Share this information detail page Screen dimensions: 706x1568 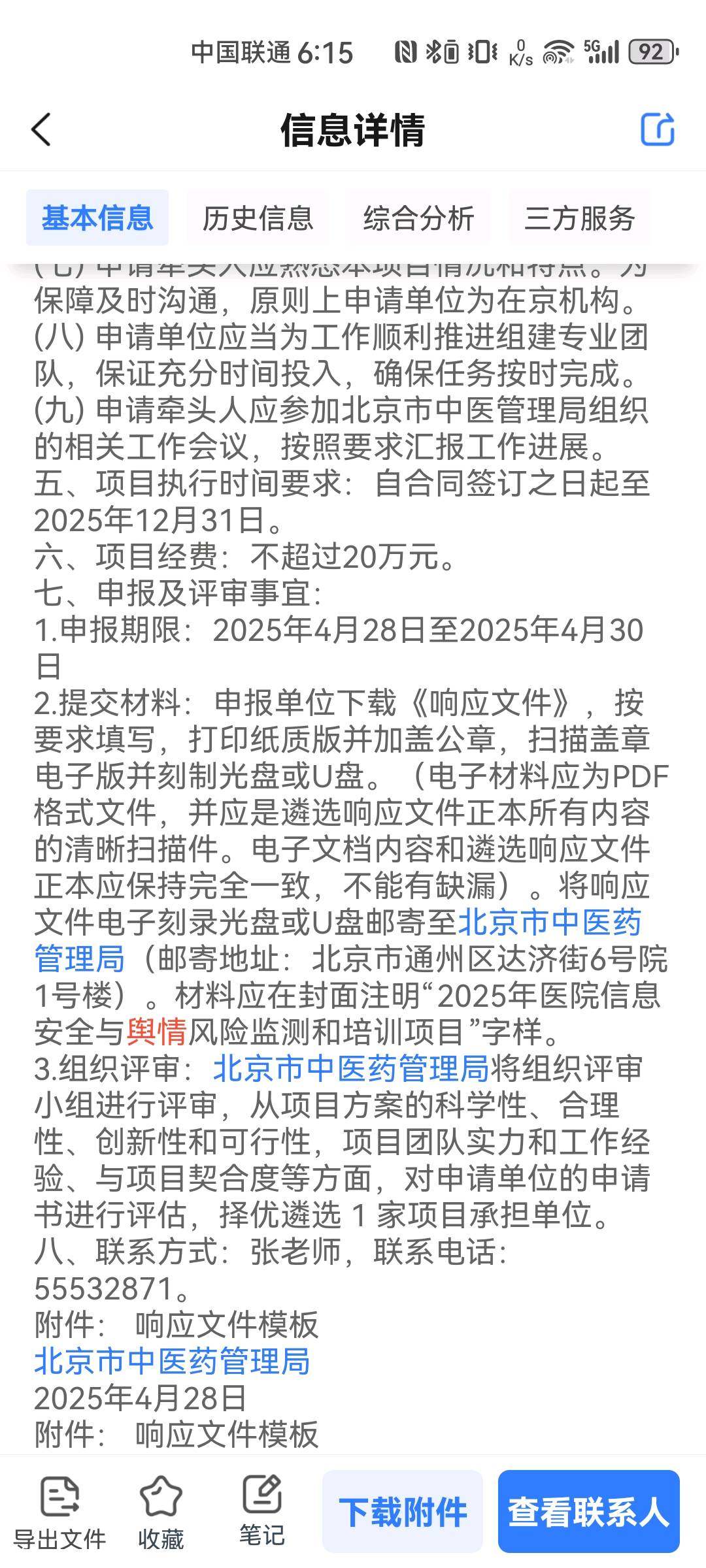[x=657, y=129]
